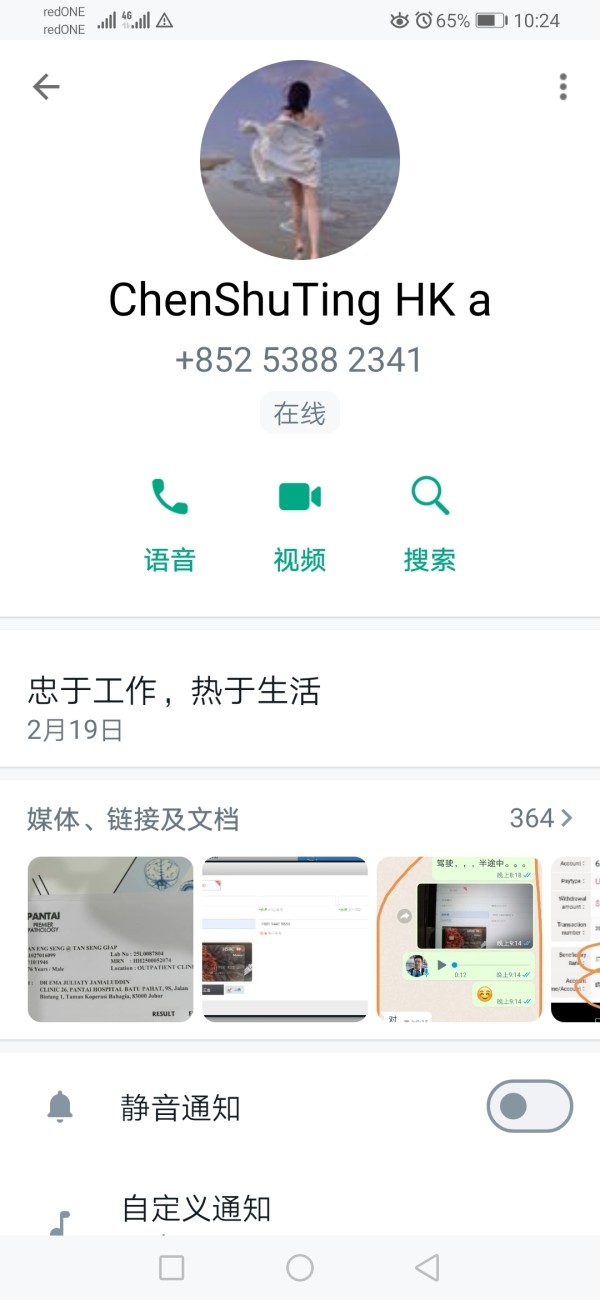Open recent apps with the square button
600x1300 pixels.
click(172, 1268)
